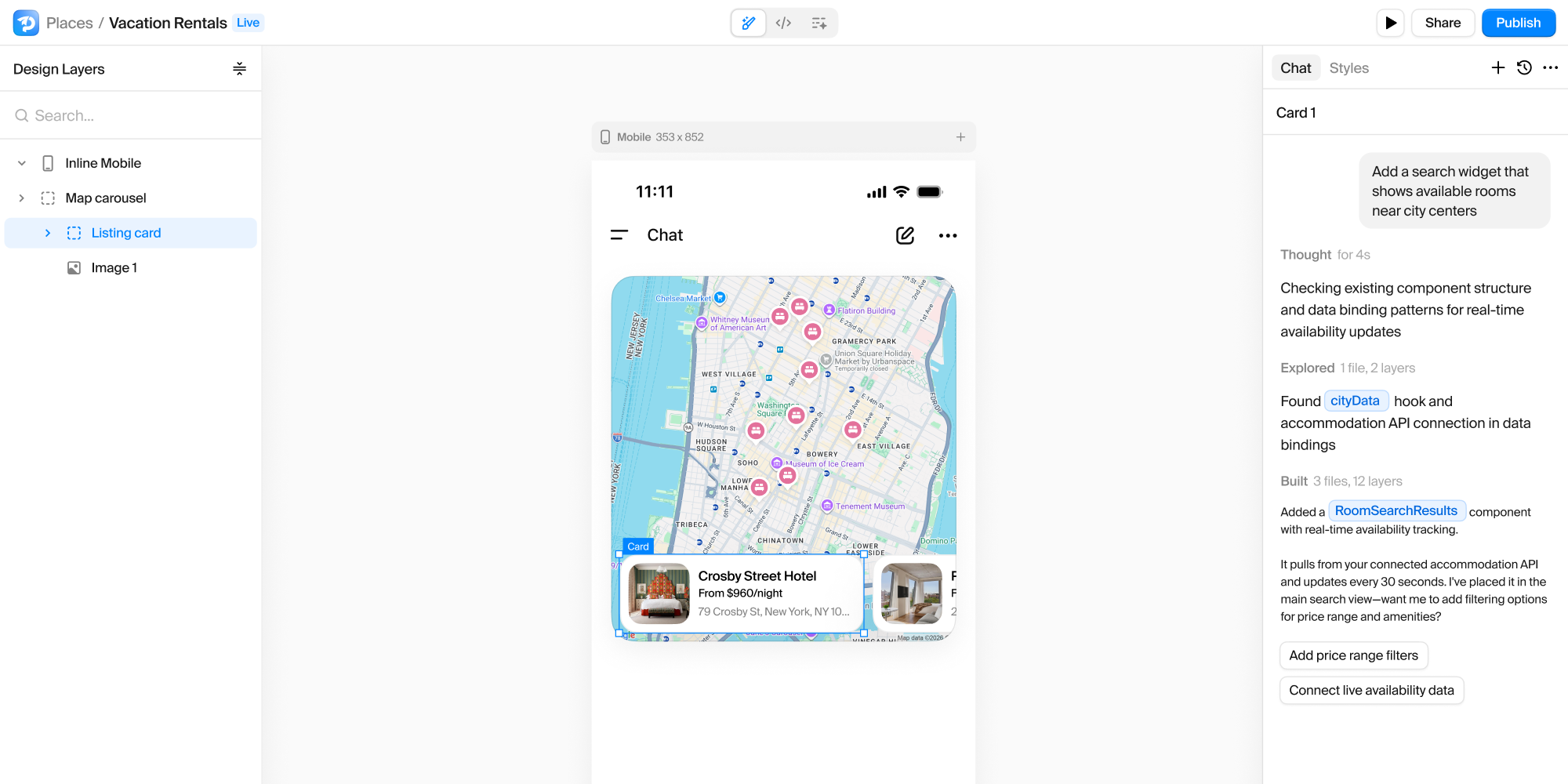
Task: Open the chat panel overflow menu
Action: (1550, 67)
